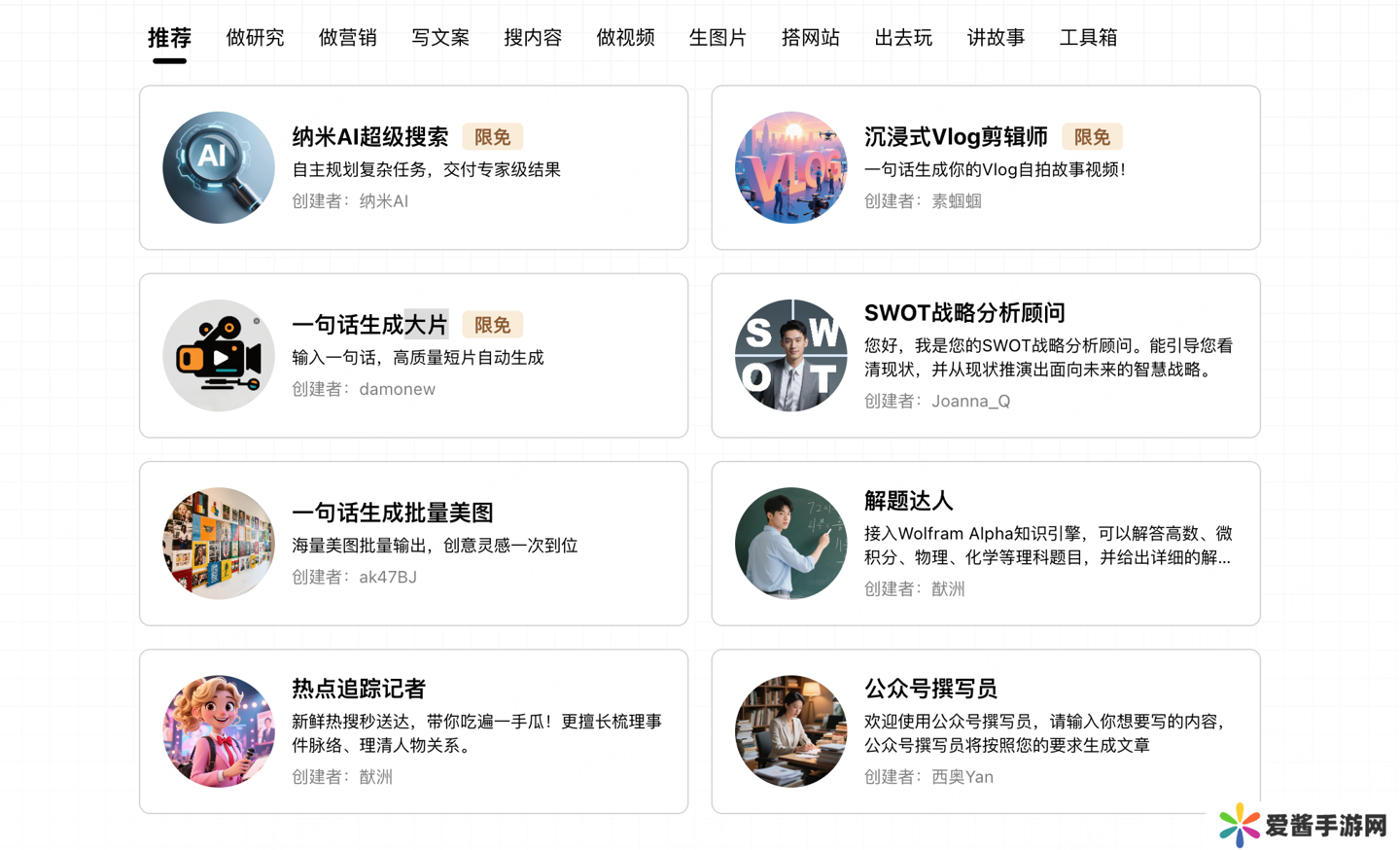Screen dimensions: 1400x850
Task: Select the 一句话生成批量美图 card
Action: [x=413, y=543]
